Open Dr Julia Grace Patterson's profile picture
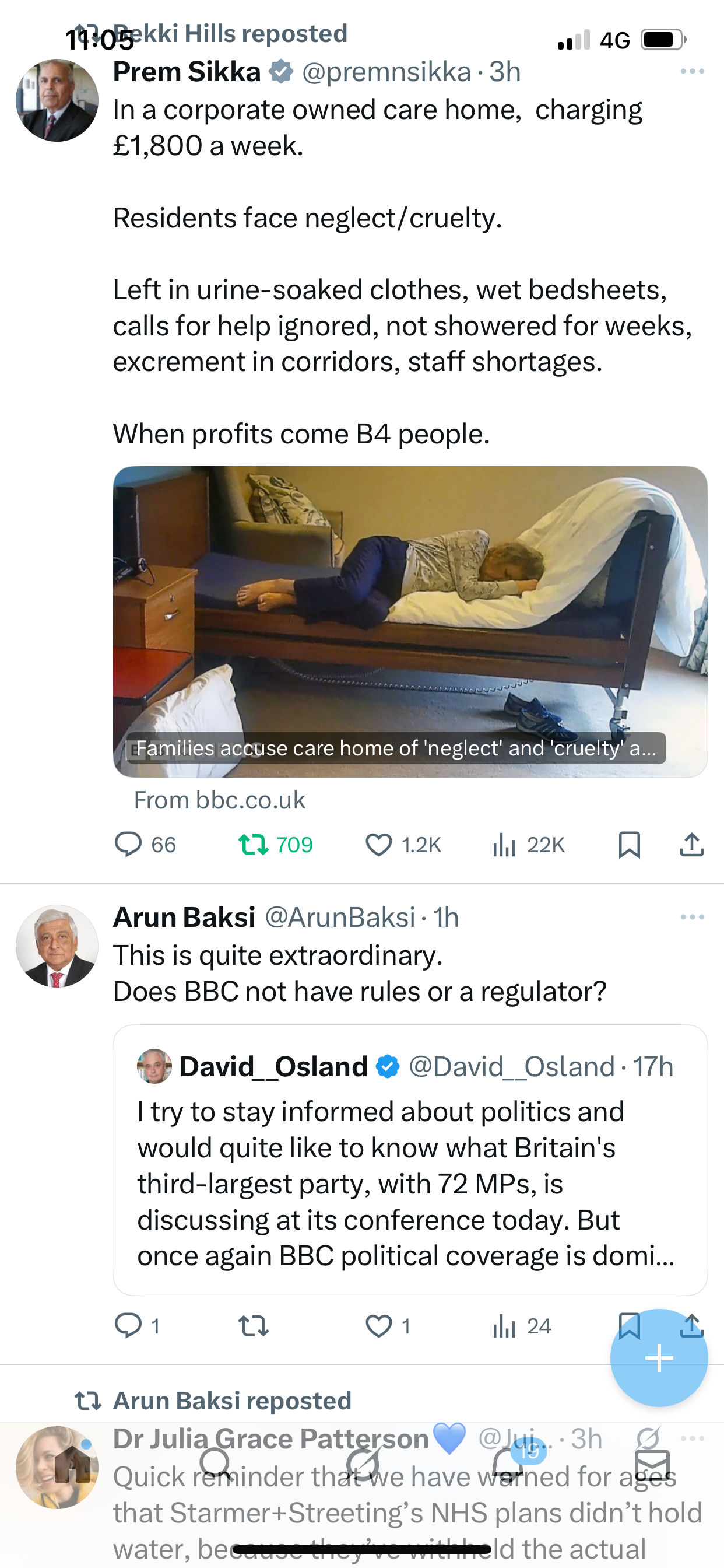 pyautogui.click(x=57, y=1467)
